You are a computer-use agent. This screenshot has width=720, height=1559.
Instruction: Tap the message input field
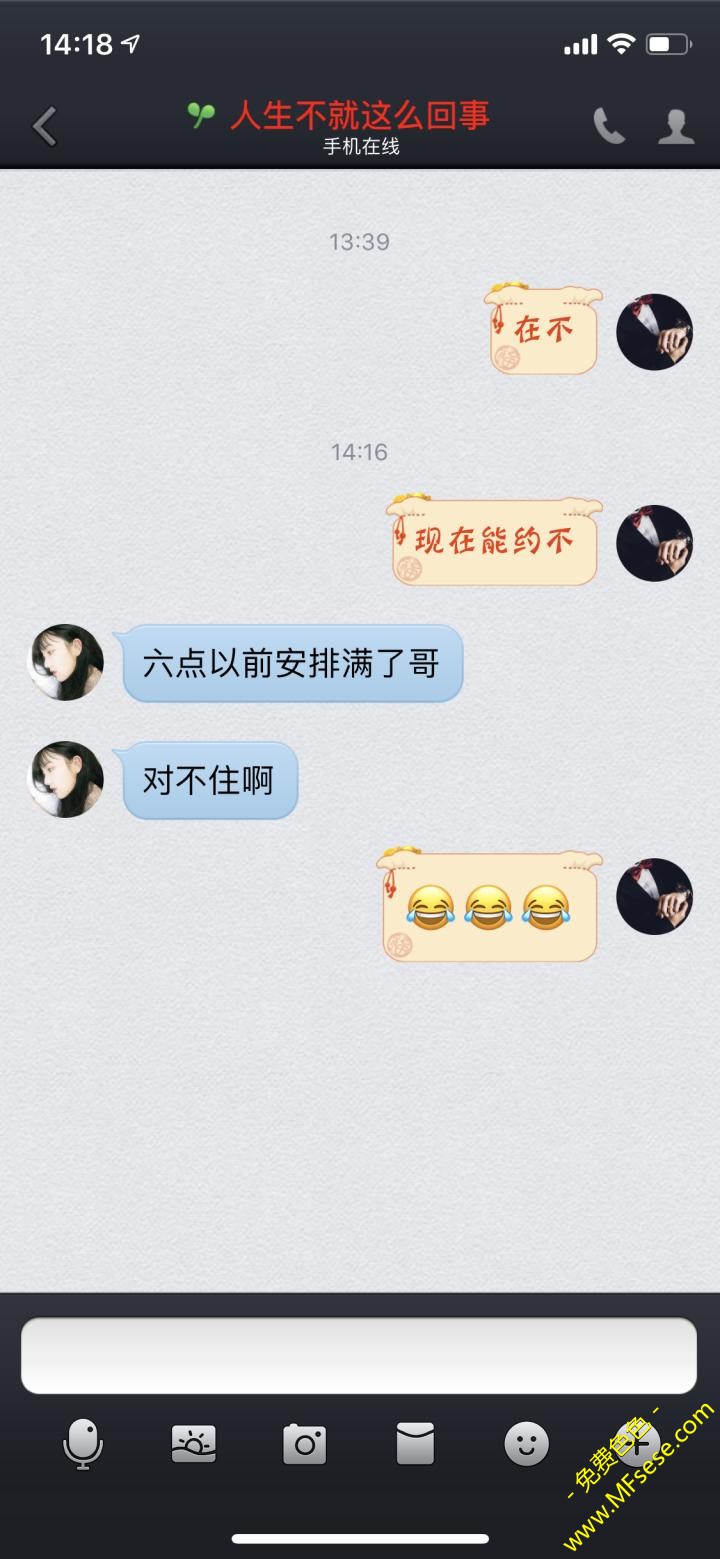(359, 1355)
